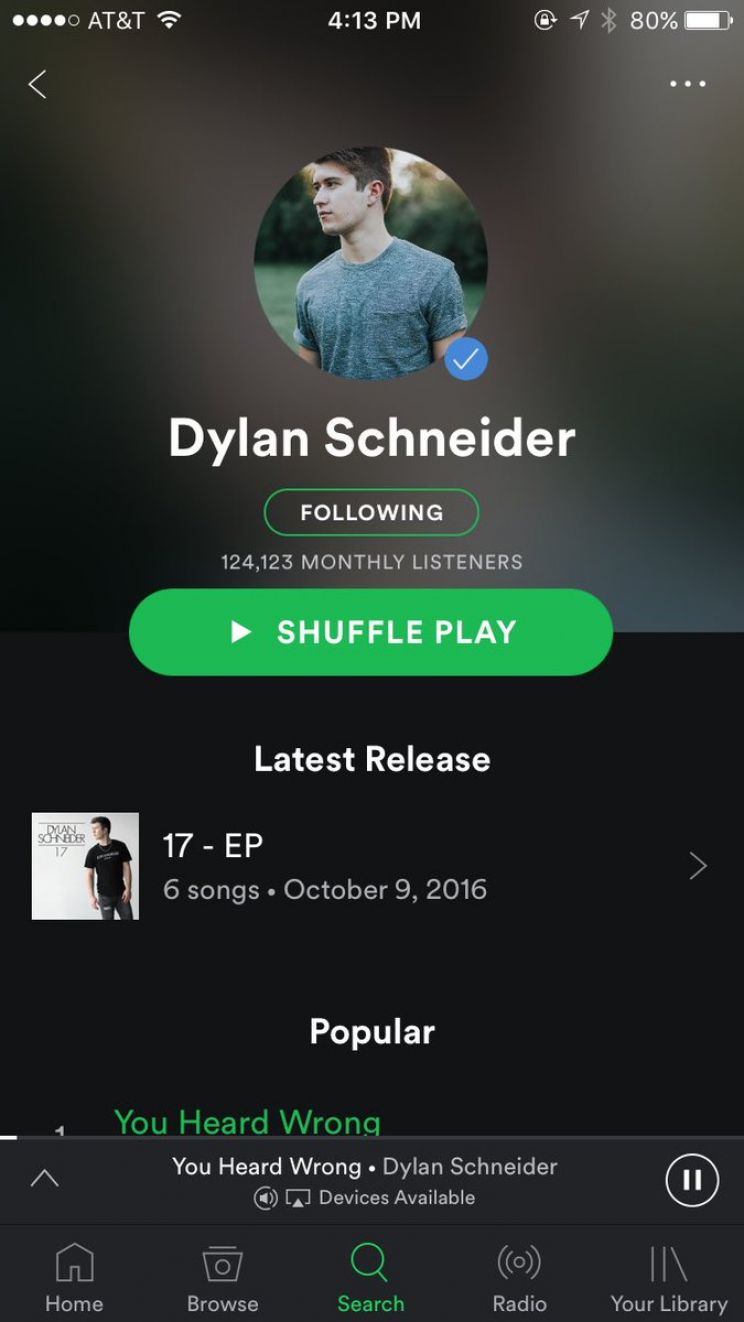This screenshot has height=1322, width=744.
Task: Go to the Radio tab
Action: 519,1277
